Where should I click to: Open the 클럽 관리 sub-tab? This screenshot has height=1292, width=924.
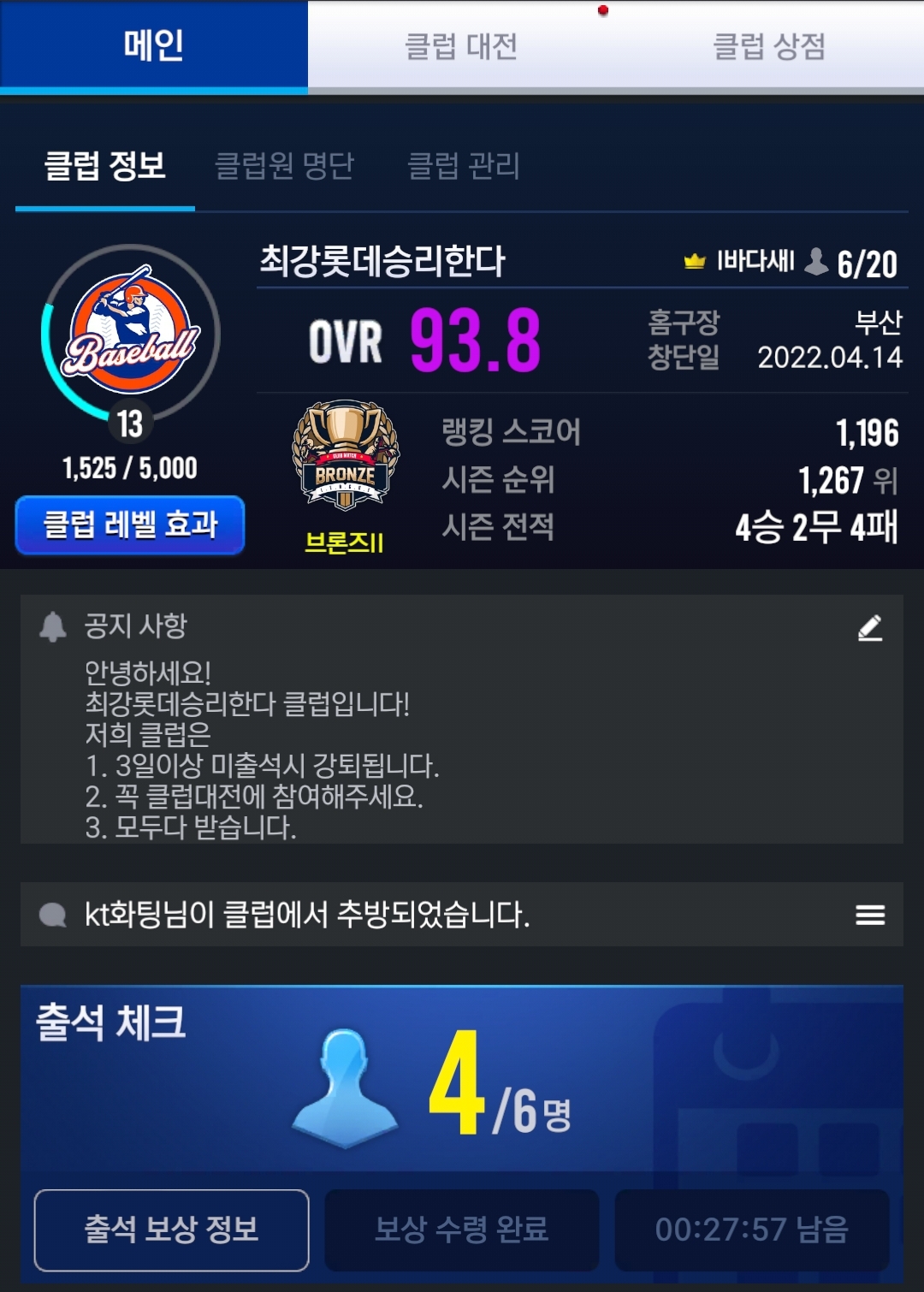[464, 166]
